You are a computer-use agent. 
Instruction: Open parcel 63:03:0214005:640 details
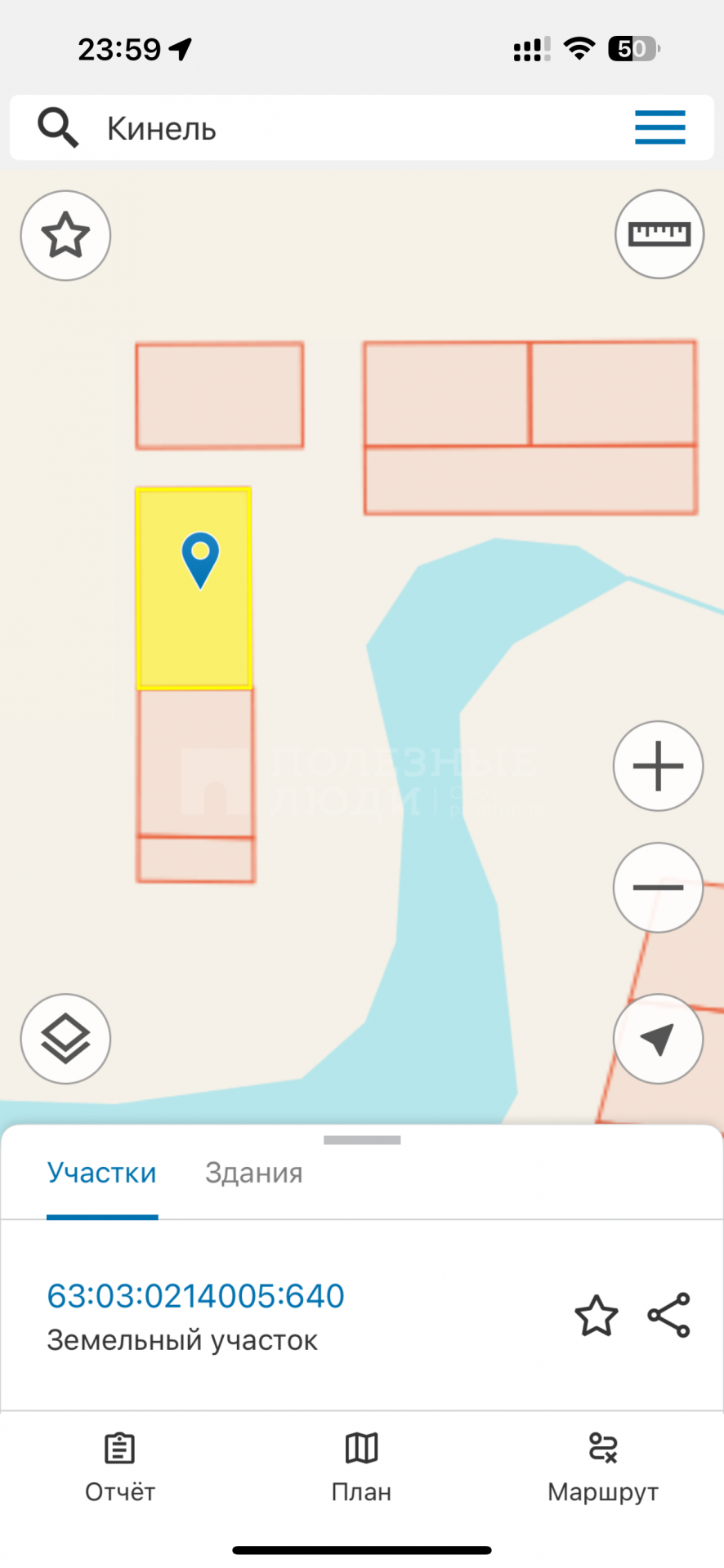[196, 1296]
